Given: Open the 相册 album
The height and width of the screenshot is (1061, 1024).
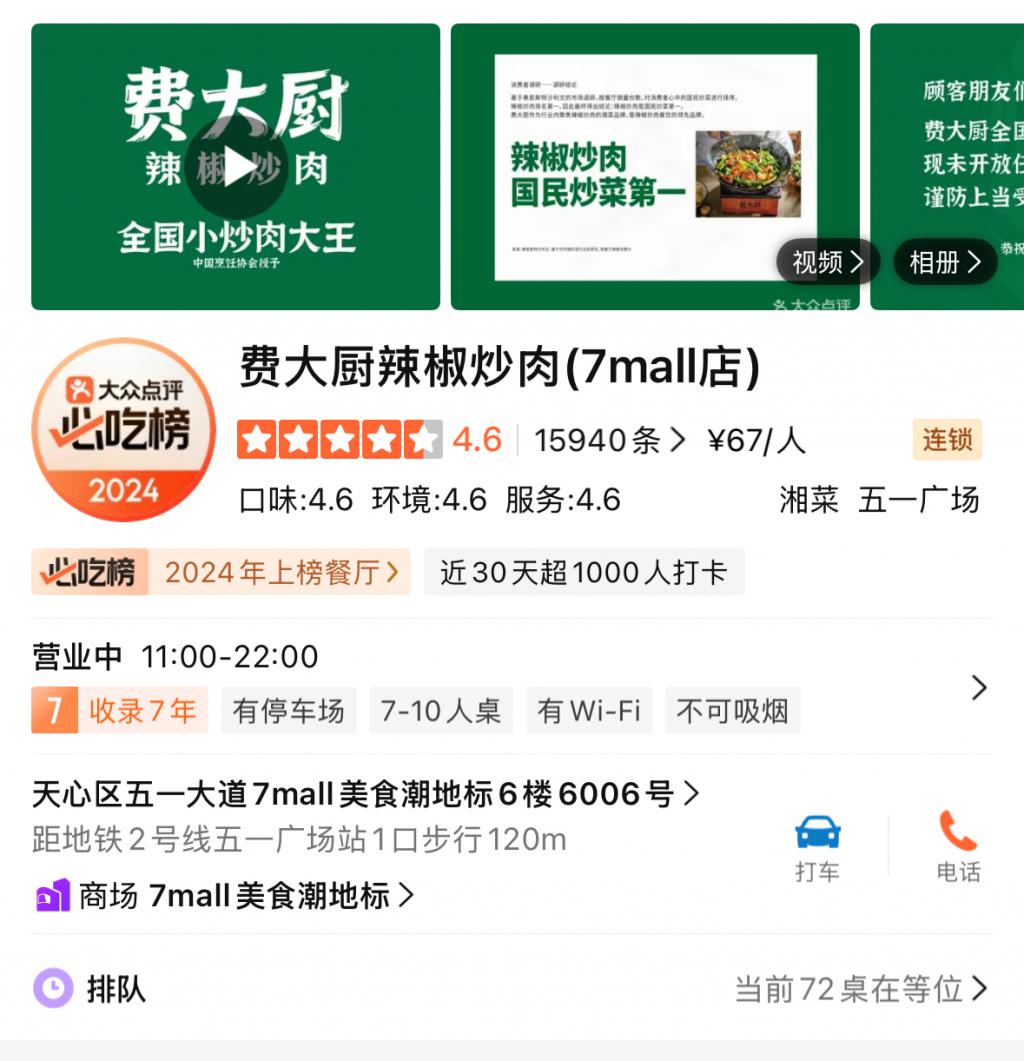Looking at the screenshot, I should point(944,263).
